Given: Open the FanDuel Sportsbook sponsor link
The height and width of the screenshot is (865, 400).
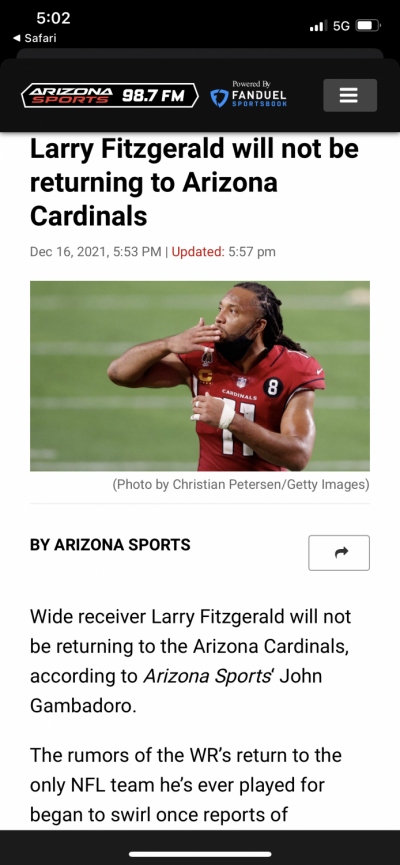Looking at the screenshot, I should coord(249,93).
